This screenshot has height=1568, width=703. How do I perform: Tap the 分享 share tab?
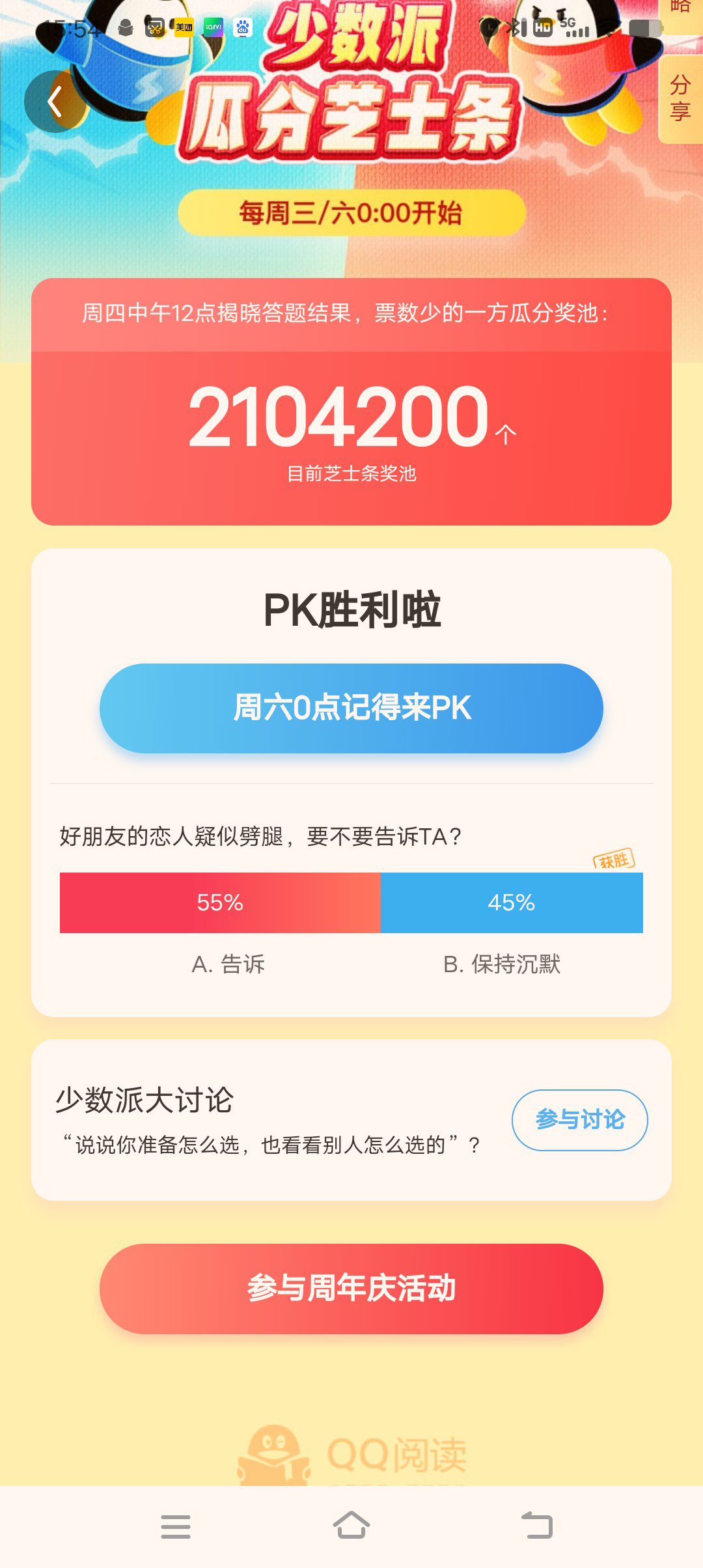pyautogui.click(x=681, y=99)
